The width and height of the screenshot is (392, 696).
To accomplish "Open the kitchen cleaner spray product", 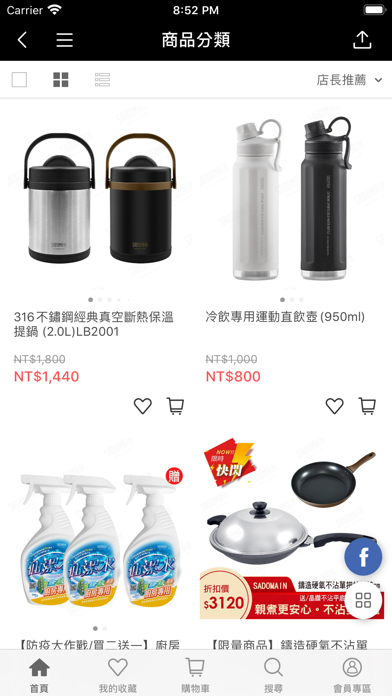I will click(x=100, y=541).
